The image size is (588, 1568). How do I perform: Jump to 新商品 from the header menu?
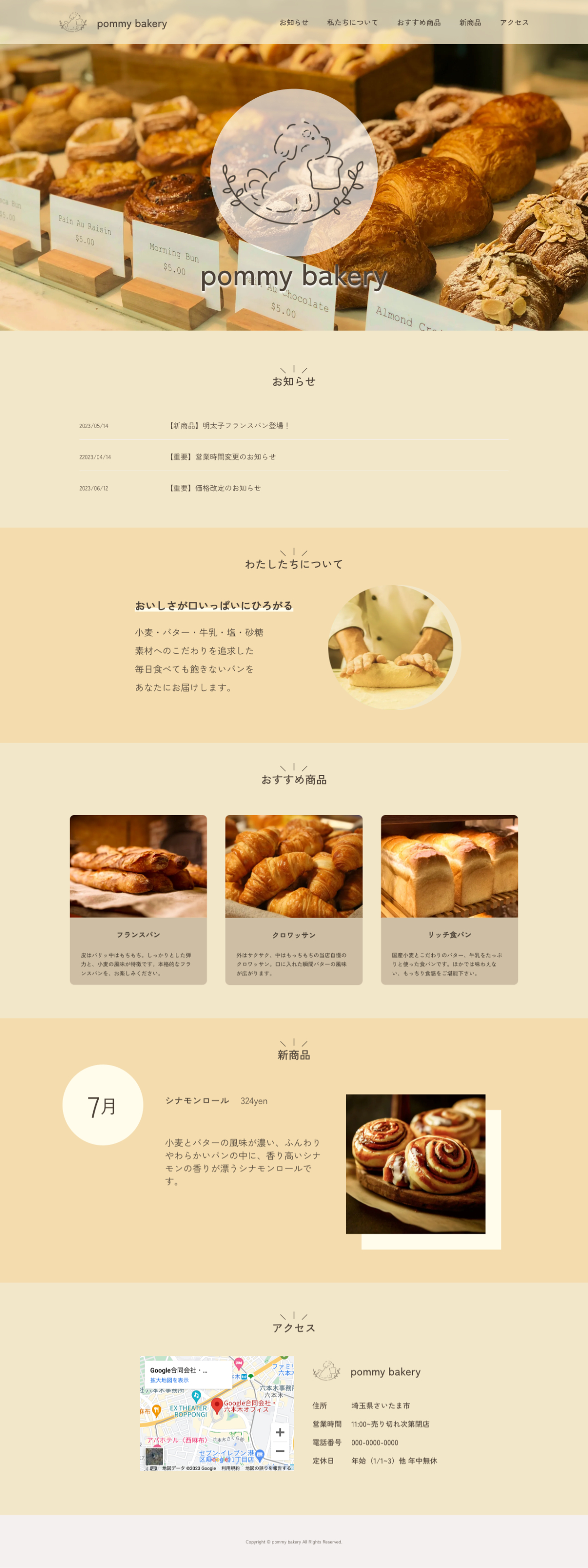click(x=470, y=23)
